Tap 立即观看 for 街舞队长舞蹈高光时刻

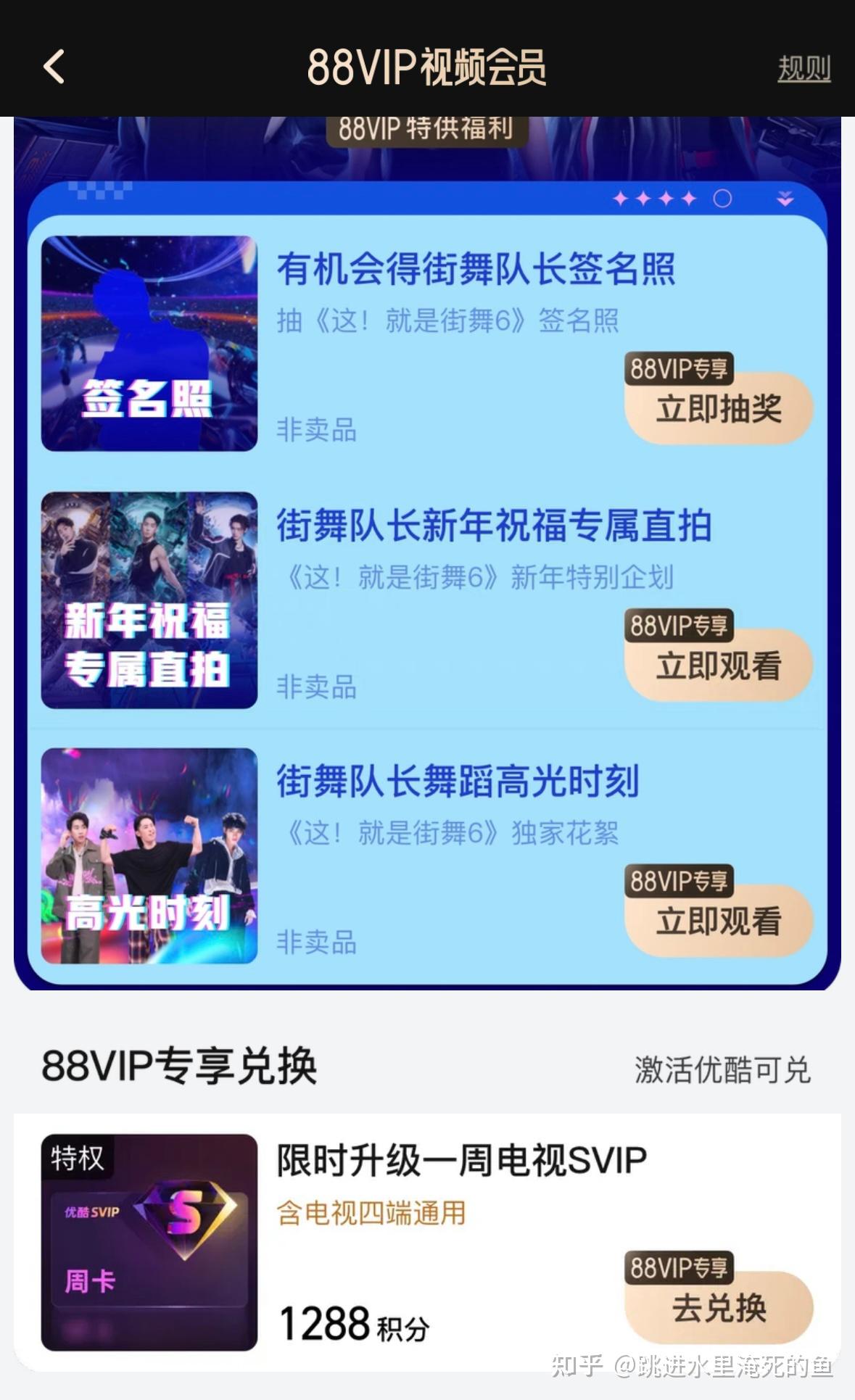pyautogui.click(x=719, y=921)
